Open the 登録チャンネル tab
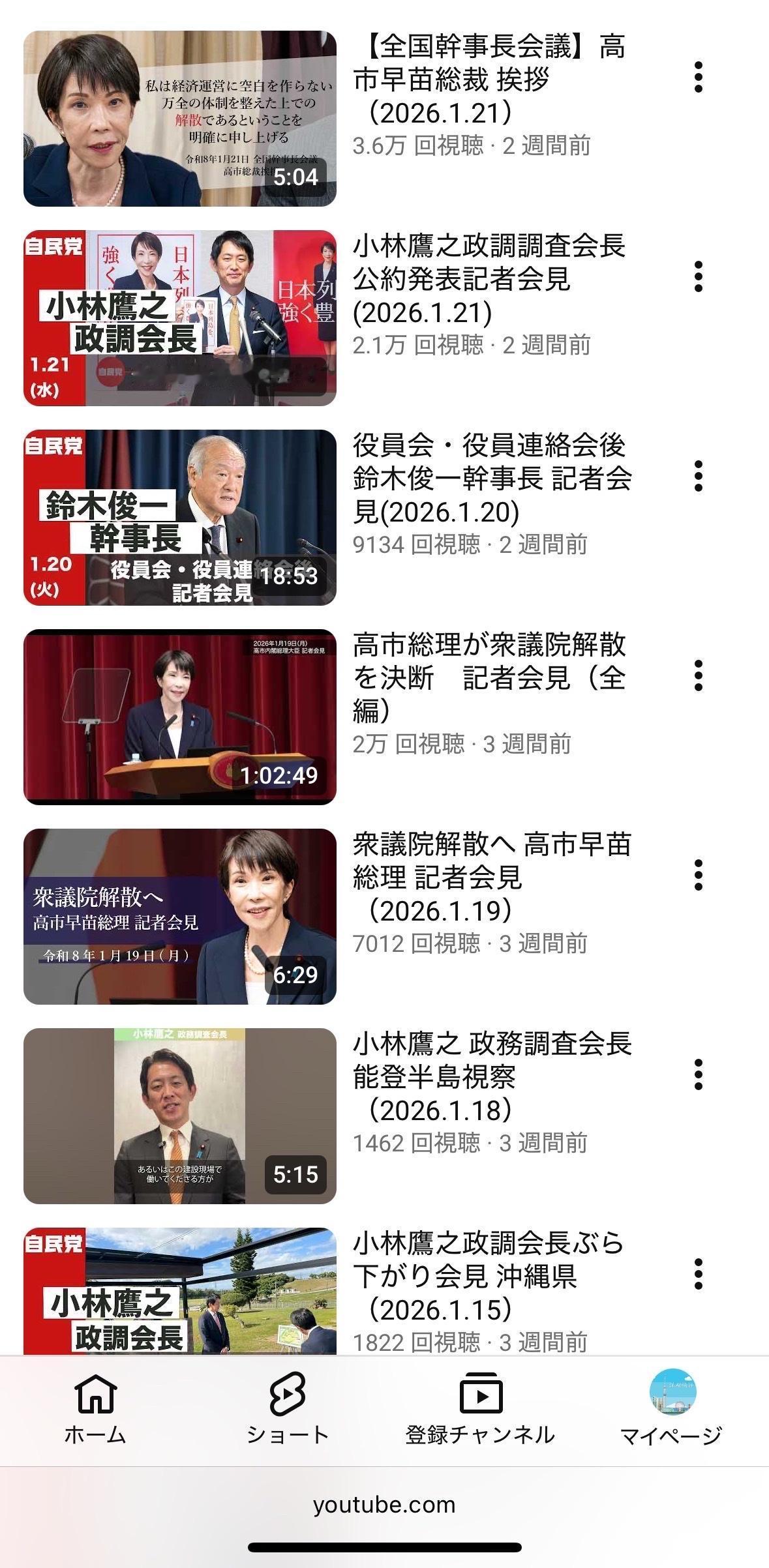The width and height of the screenshot is (769, 1568). tap(480, 1408)
